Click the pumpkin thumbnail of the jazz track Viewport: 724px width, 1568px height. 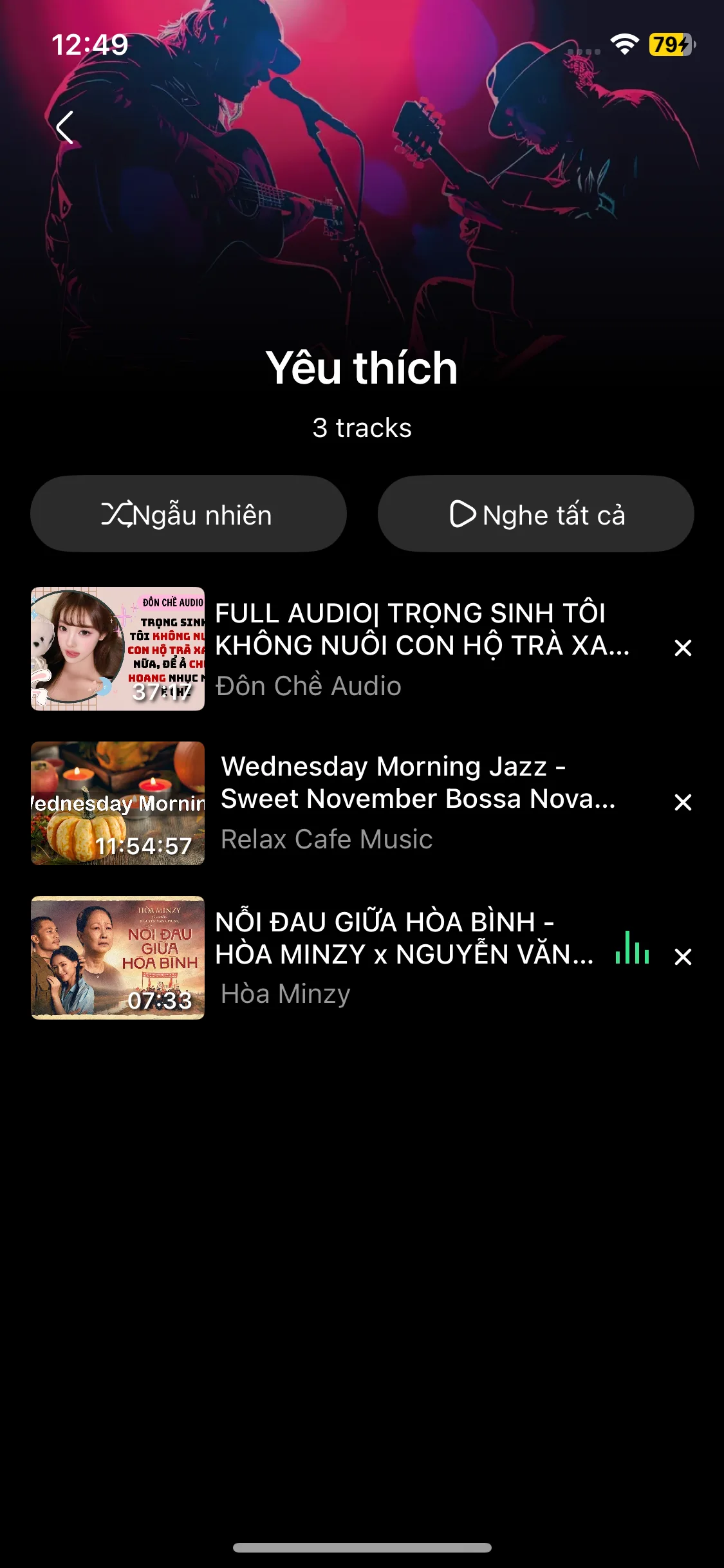pos(118,803)
